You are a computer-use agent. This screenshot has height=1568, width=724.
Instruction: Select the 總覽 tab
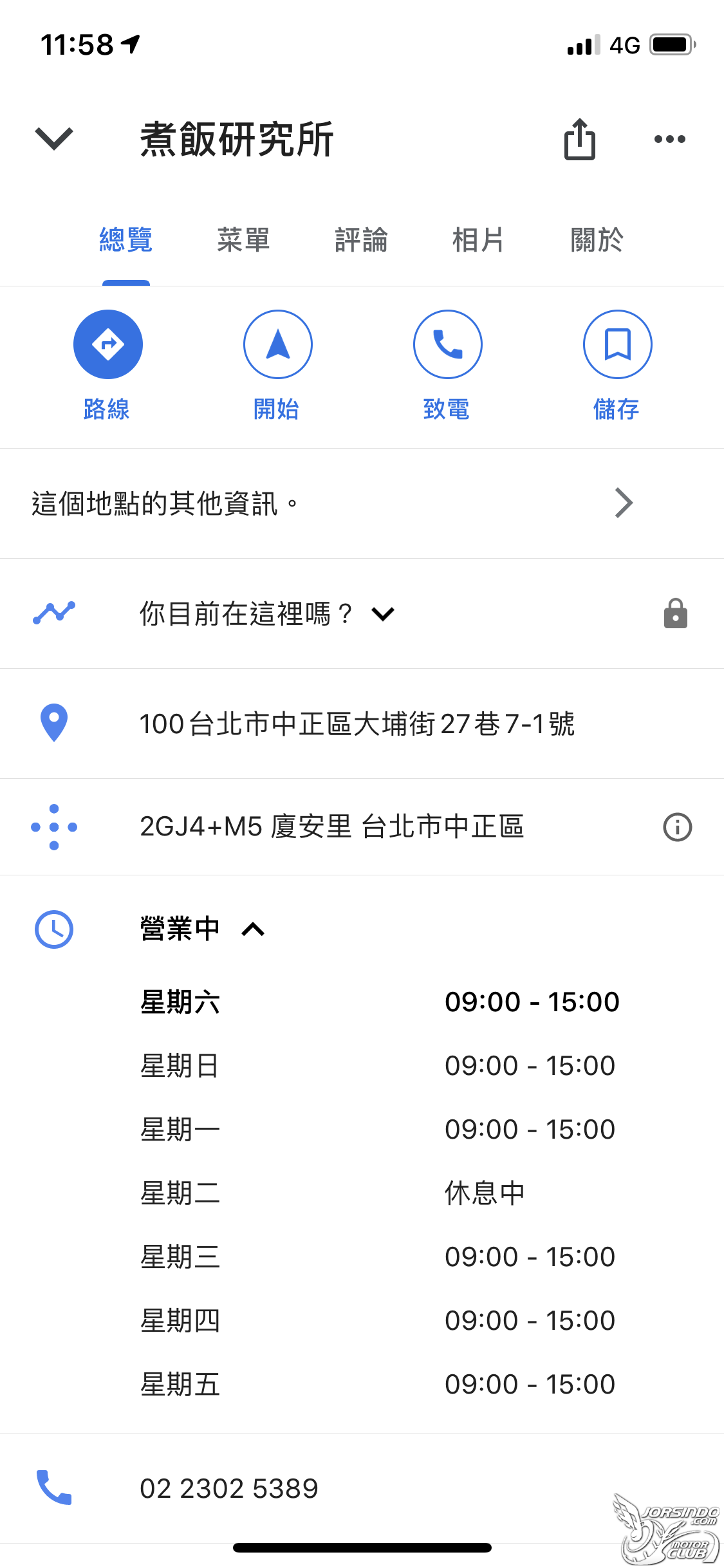[125, 240]
